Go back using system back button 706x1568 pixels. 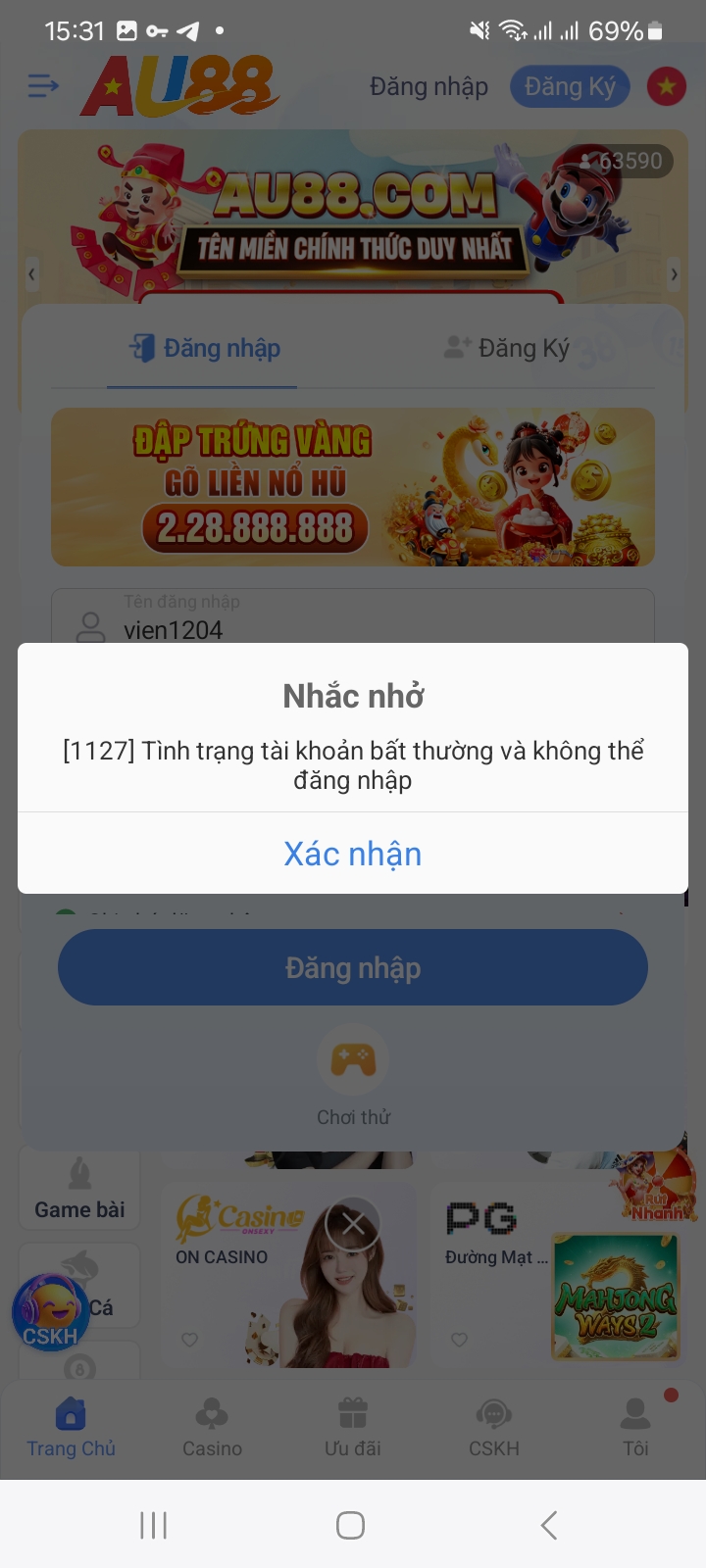(x=549, y=1525)
